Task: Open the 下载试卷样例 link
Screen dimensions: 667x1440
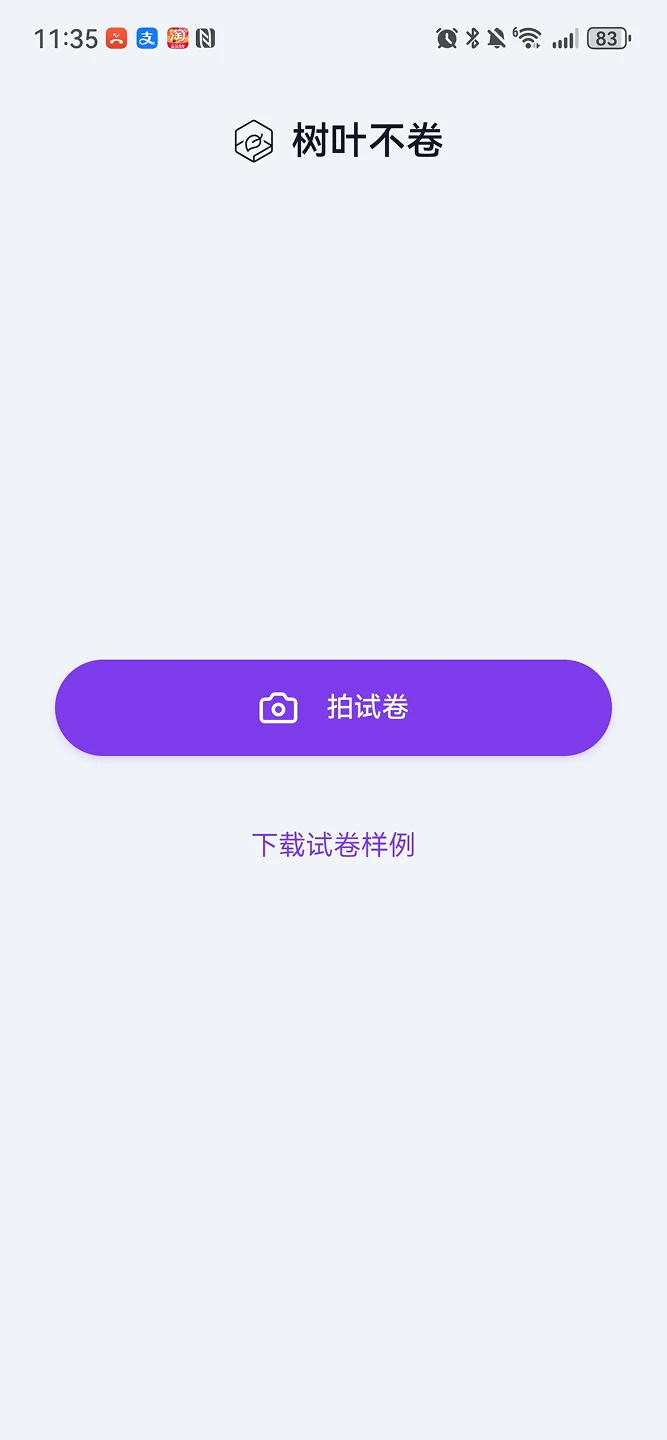Action: (x=333, y=845)
